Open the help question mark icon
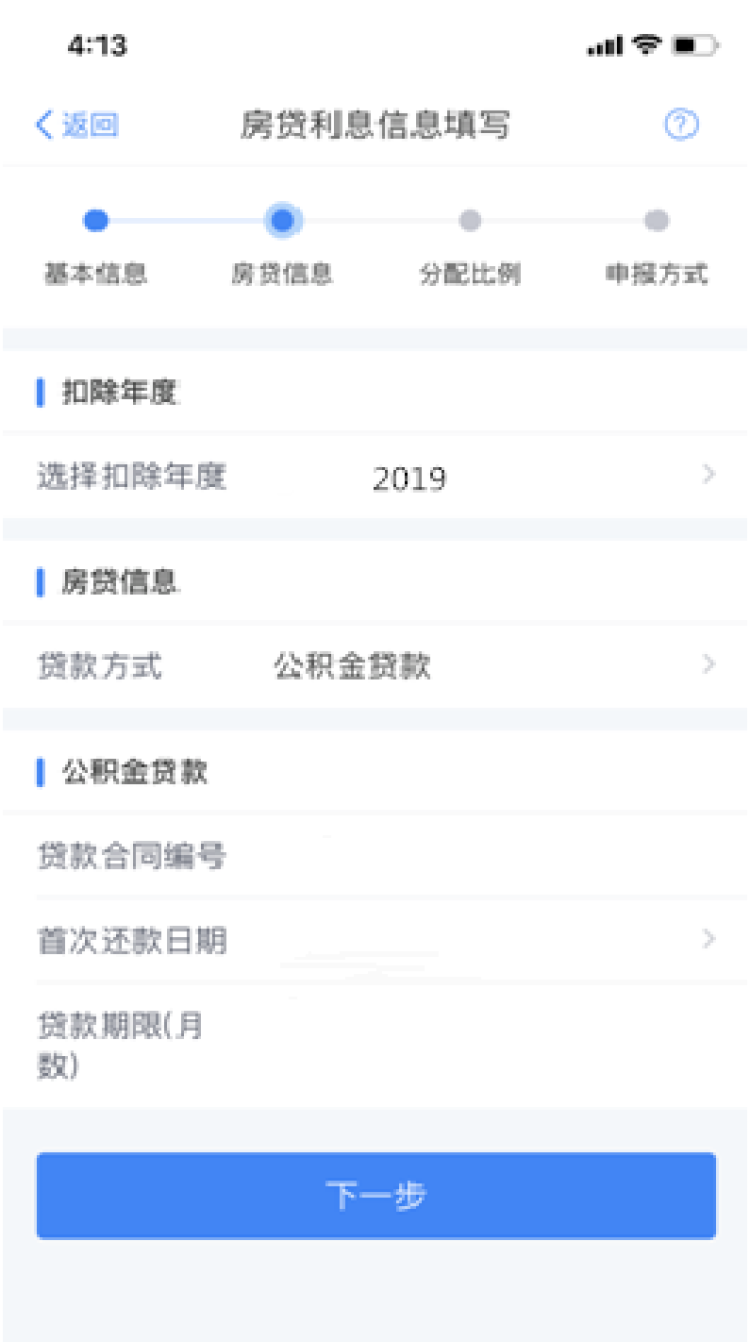Viewport: 750px width, 1342px height. click(x=681, y=125)
